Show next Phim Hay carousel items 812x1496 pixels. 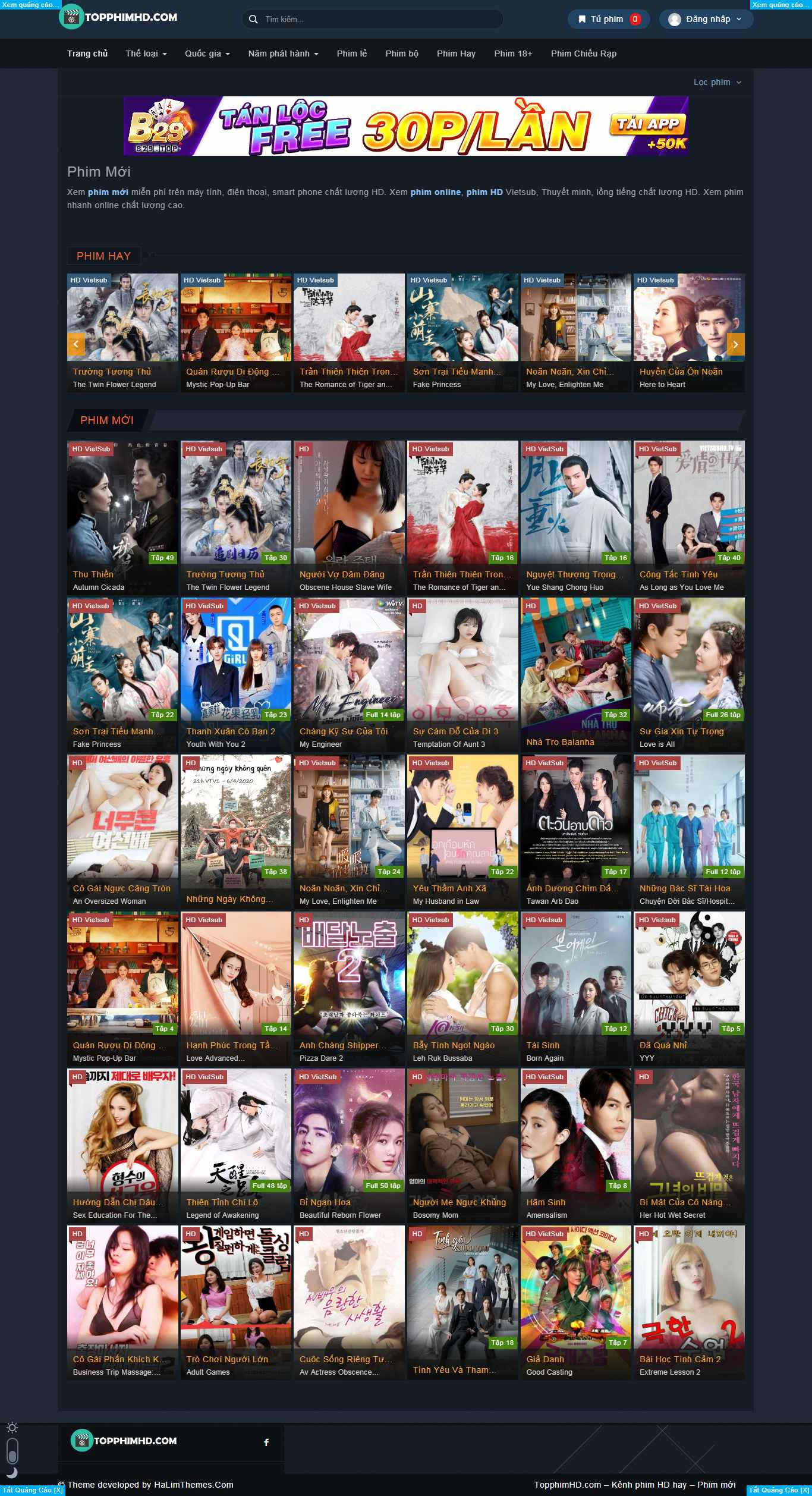point(735,344)
